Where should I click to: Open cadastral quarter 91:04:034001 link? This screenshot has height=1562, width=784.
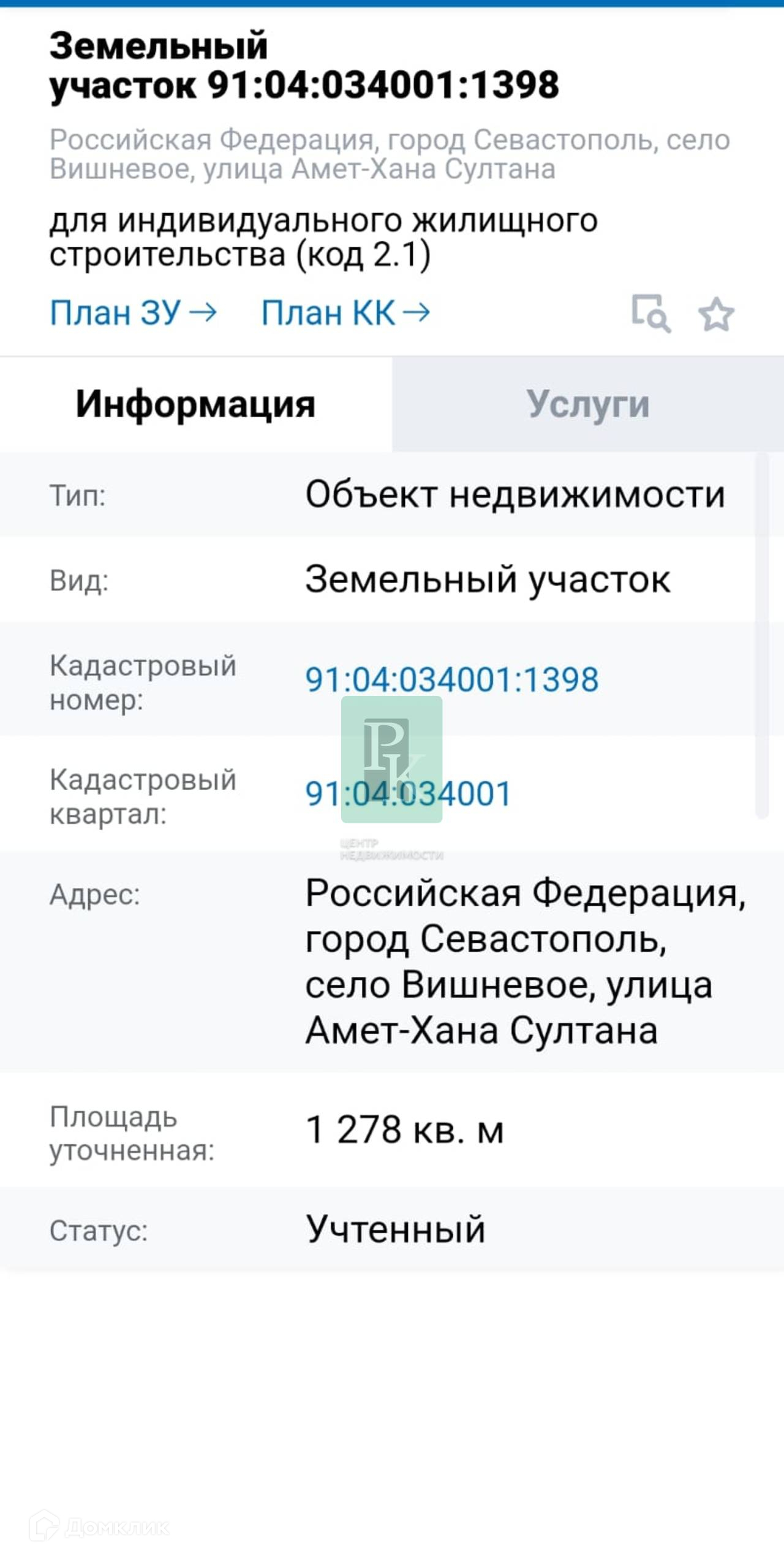[408, 793]
